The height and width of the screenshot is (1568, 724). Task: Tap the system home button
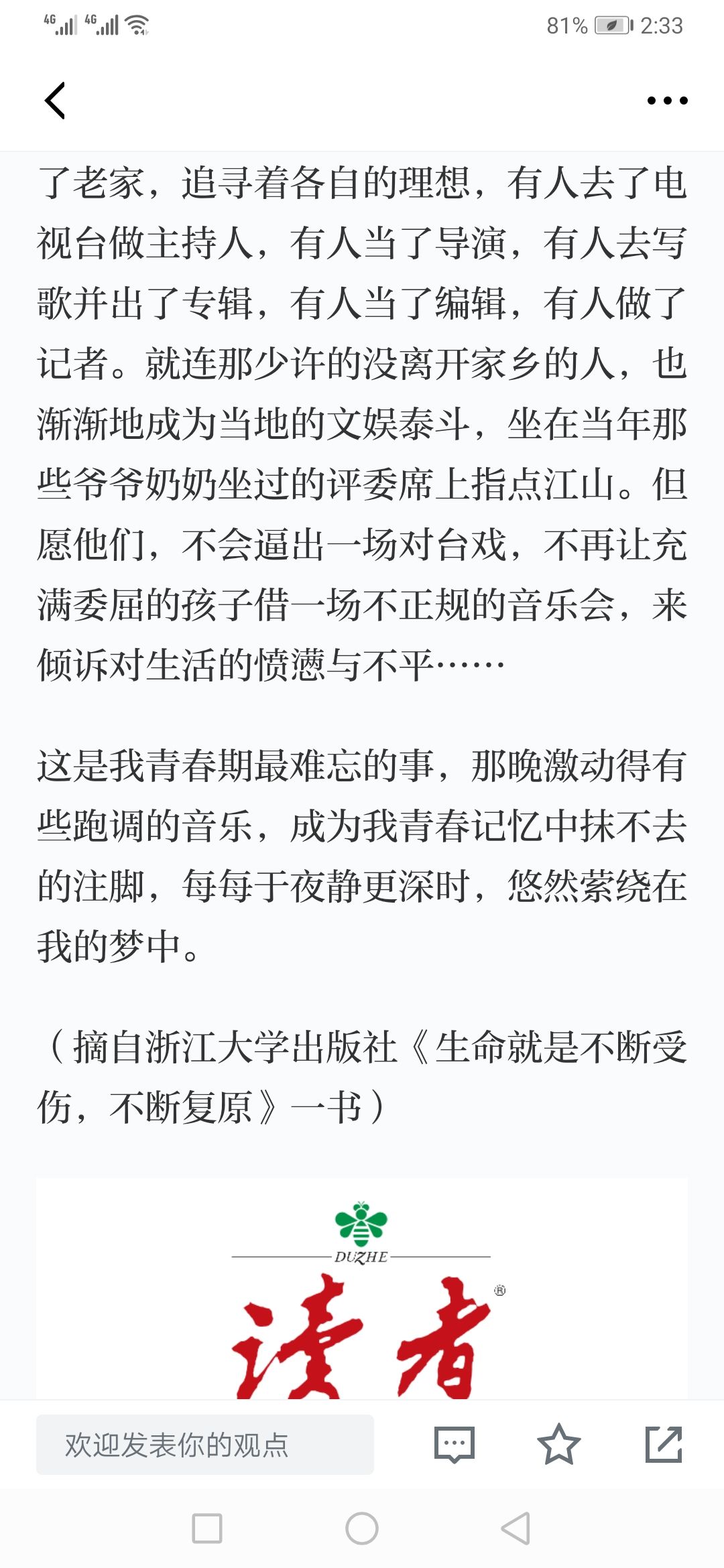coord(362,1528)
